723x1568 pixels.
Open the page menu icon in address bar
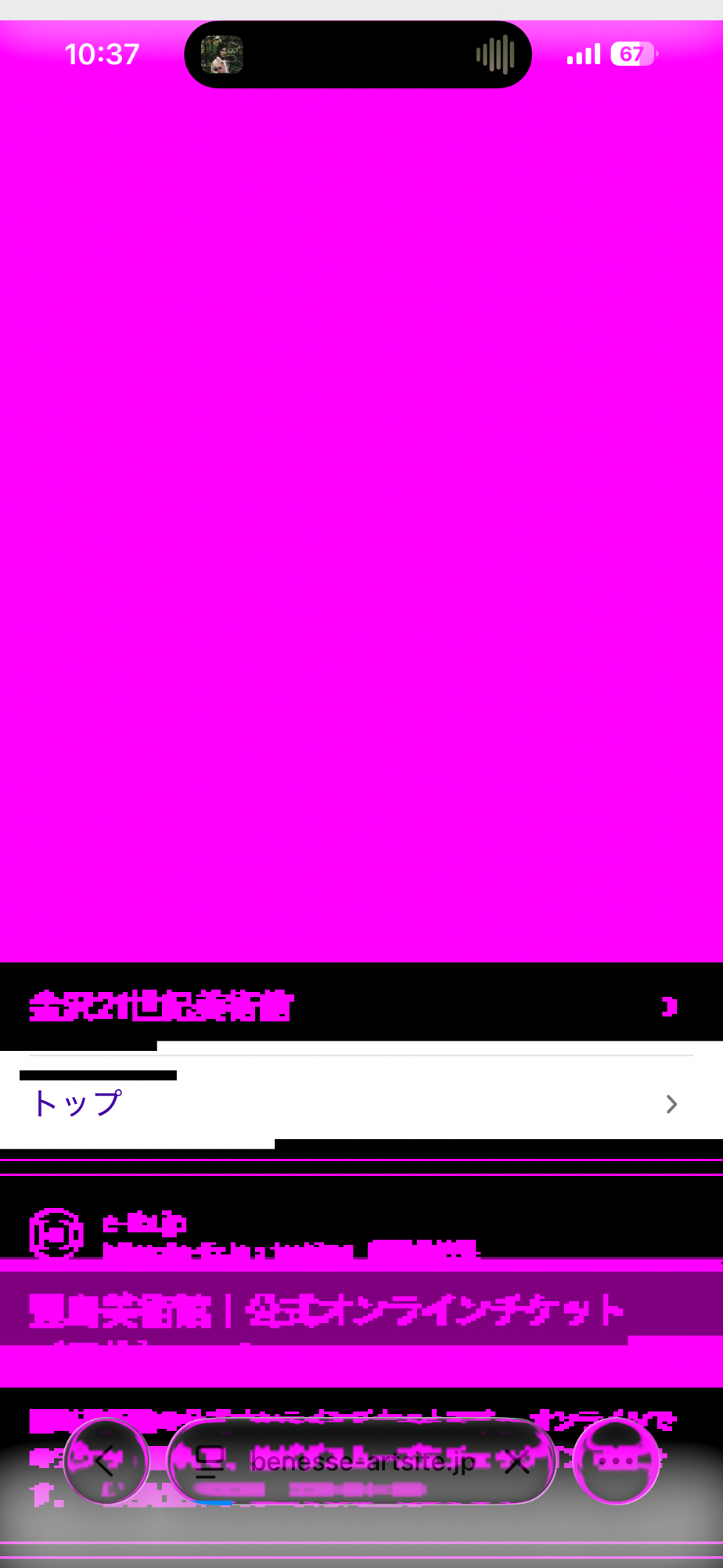coord(209,1461)
